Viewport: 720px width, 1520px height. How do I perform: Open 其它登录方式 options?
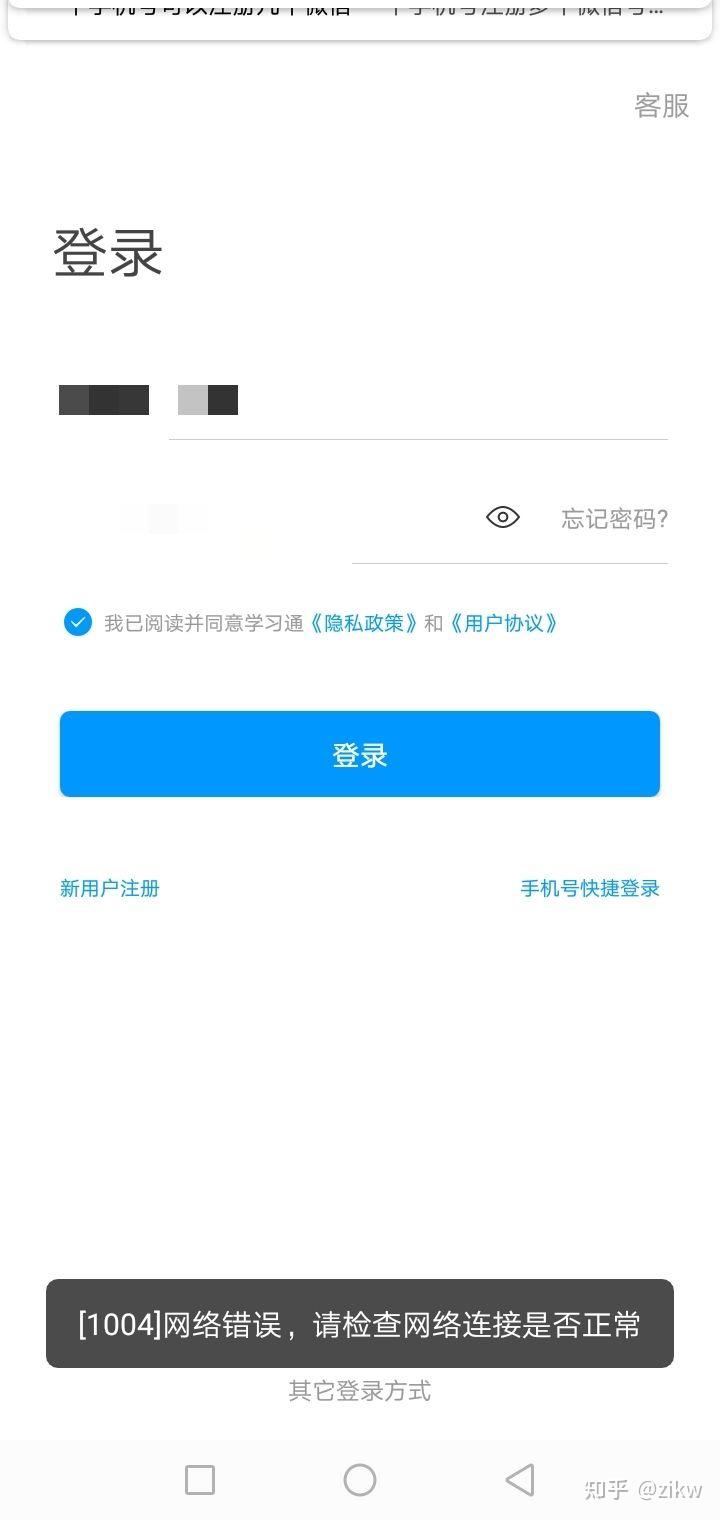point(360,1390)
